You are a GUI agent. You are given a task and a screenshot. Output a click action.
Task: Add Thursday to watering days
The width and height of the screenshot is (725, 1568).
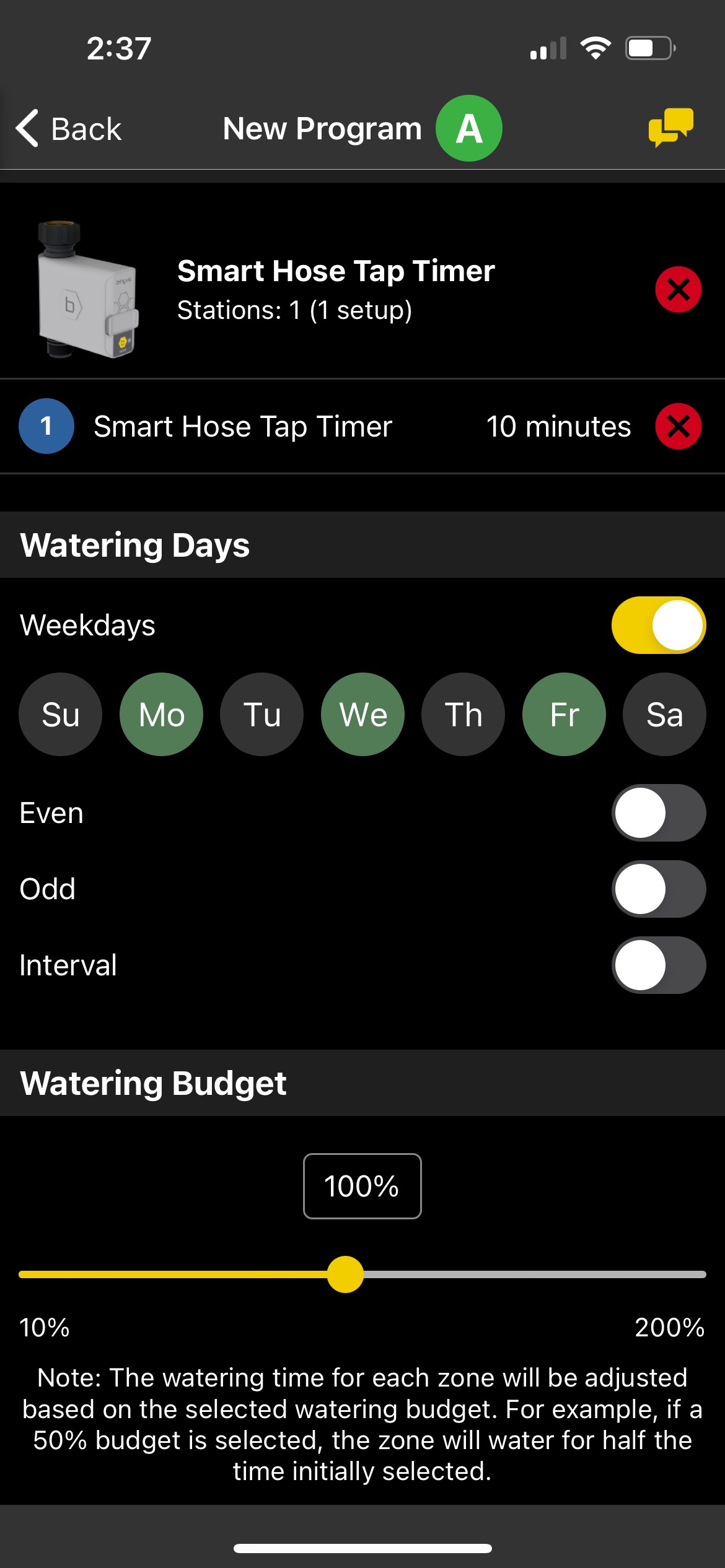click(463, 714)
